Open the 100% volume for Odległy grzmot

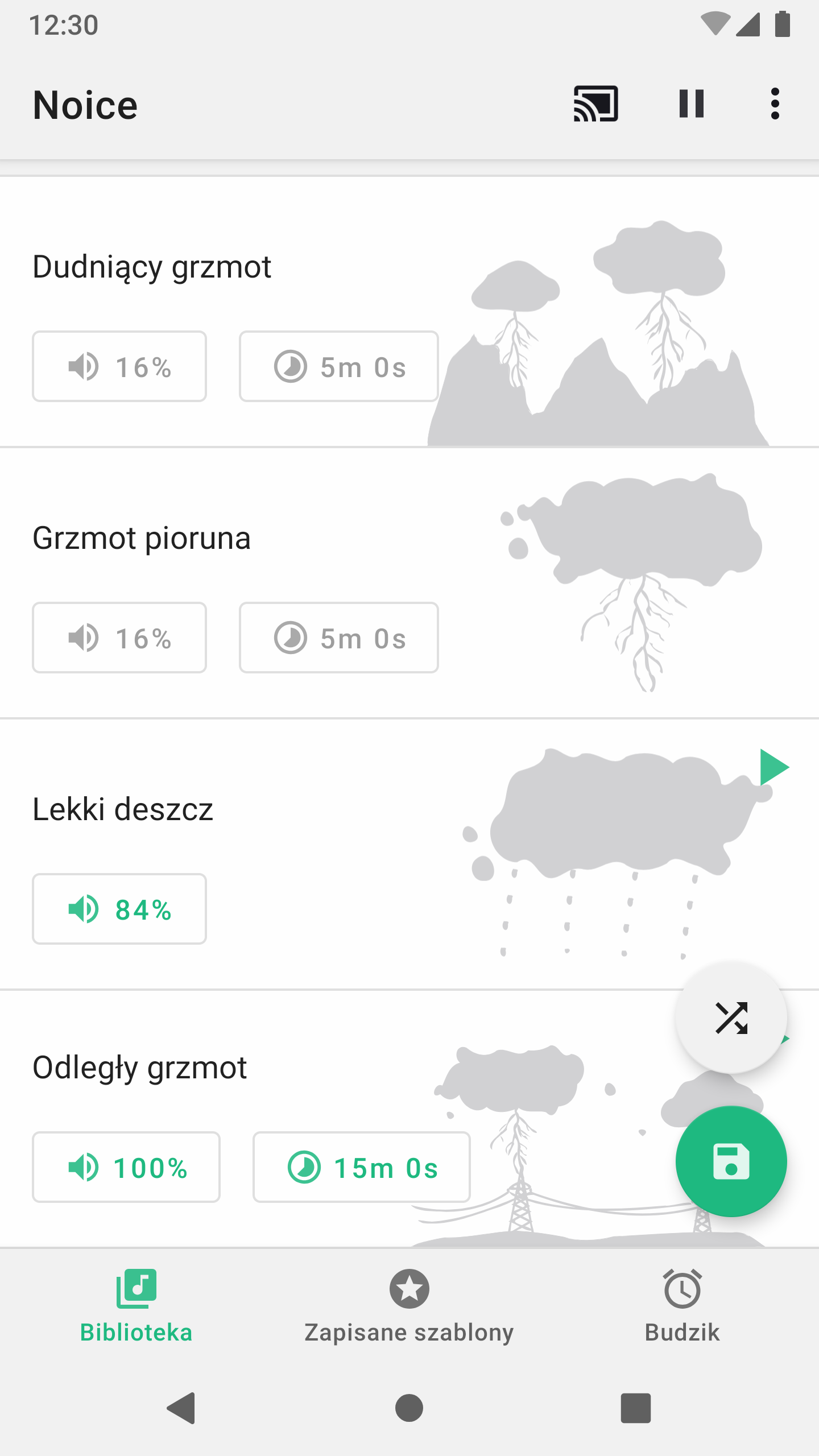pyautogui.click(x=126, y=1167)
